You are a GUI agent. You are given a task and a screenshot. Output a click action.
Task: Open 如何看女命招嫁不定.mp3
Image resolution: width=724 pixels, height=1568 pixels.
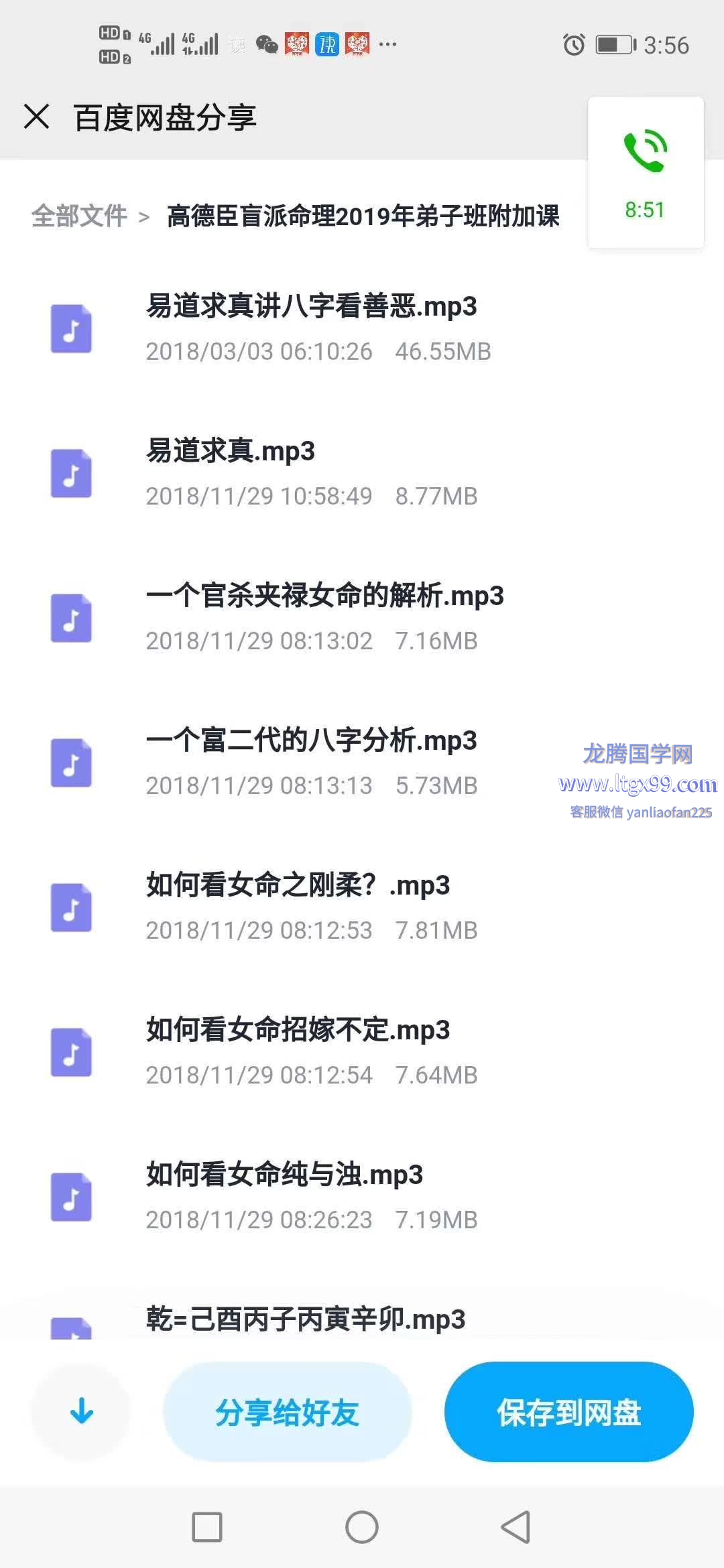tap(362, 1052)
